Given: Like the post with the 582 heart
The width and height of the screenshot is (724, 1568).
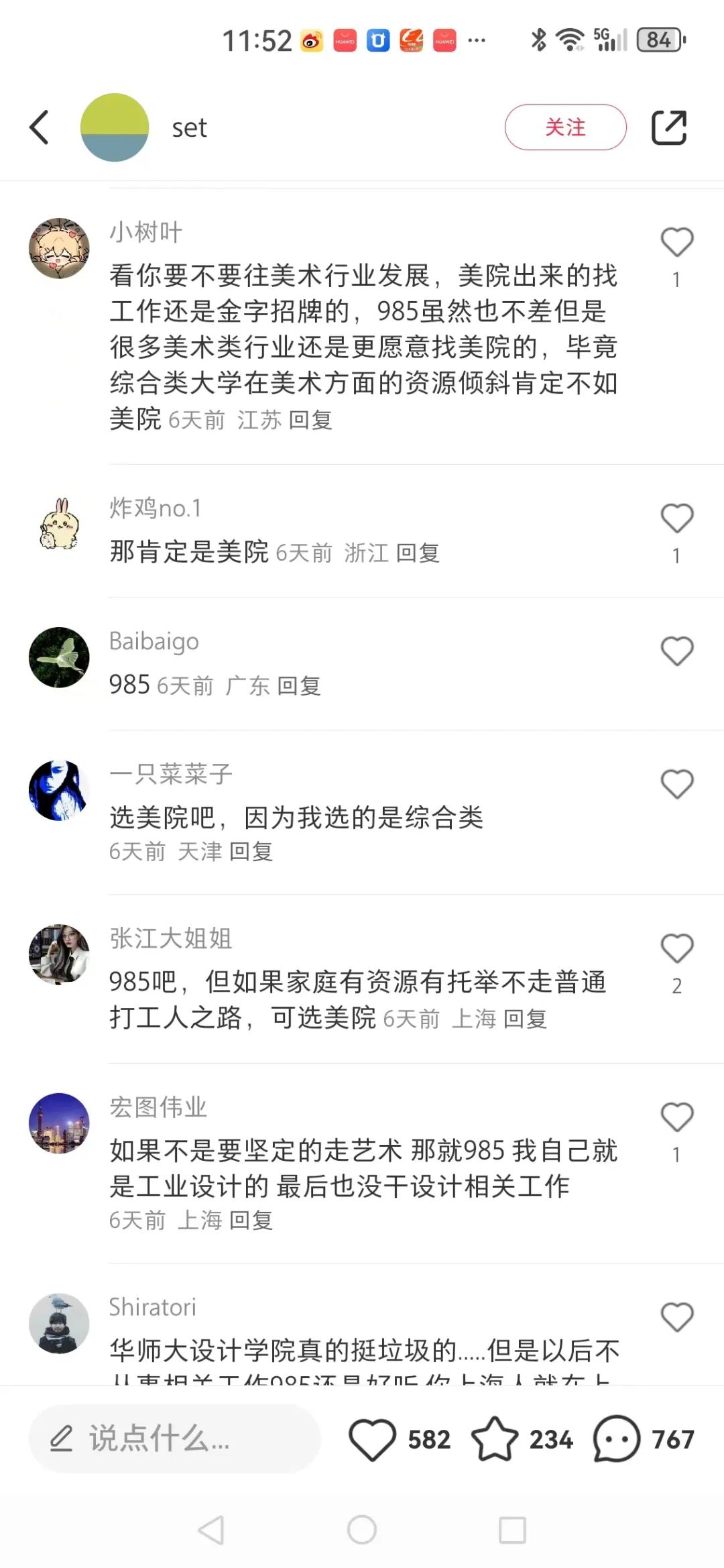Looking at the screenshot, I should pyautogui.click(x=373, y=1439).
